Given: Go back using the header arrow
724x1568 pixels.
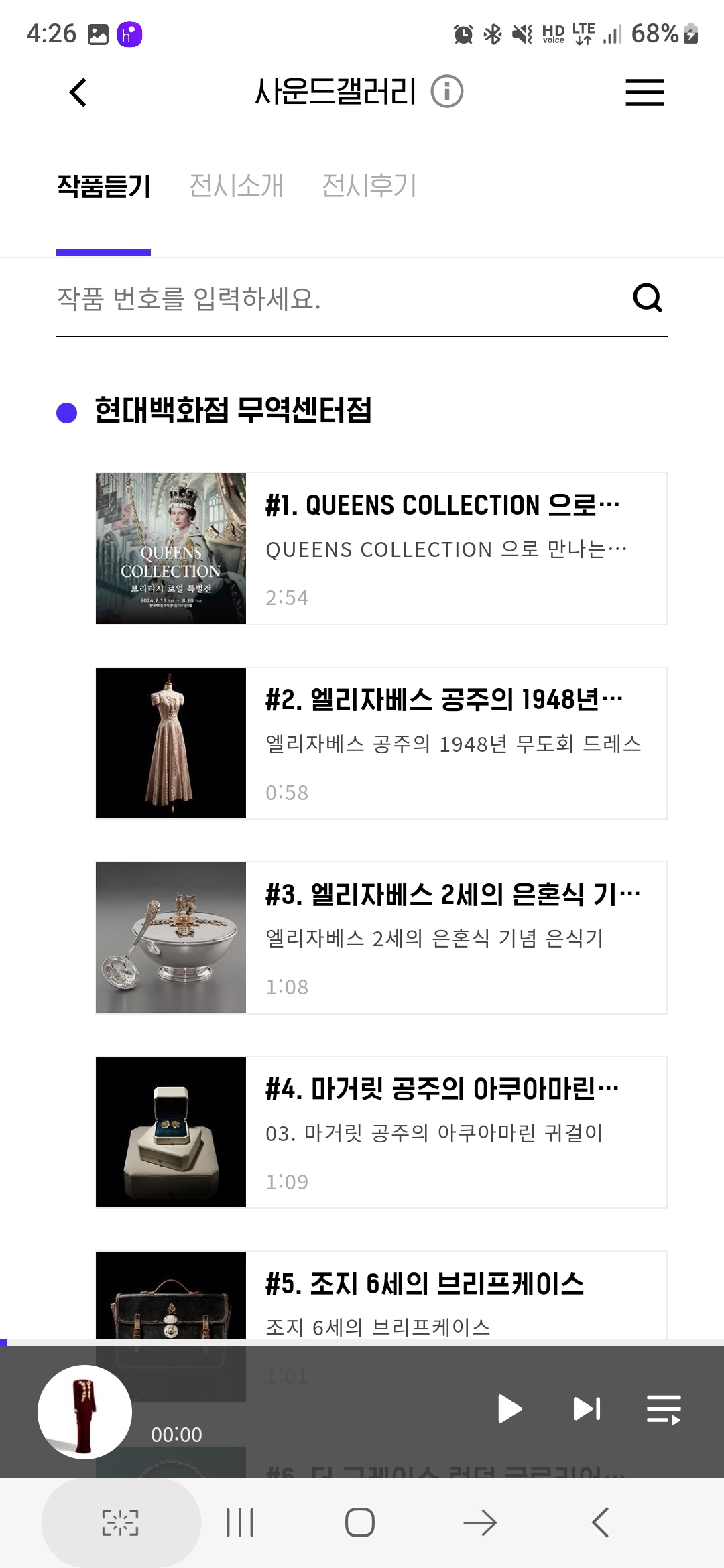Looking at the screenshot, I should point(78,92).
